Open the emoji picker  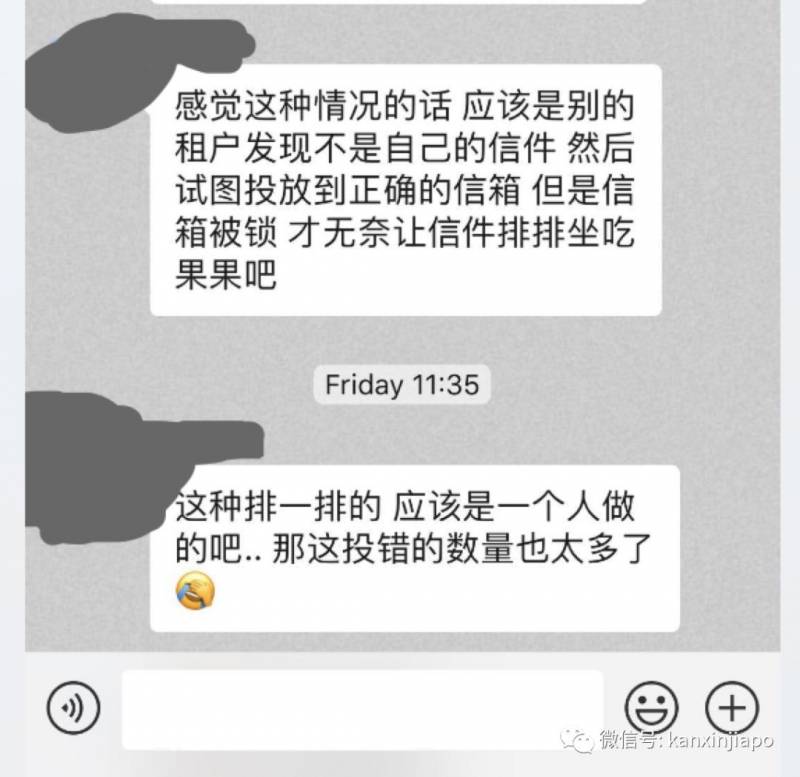[x=651, y=709]
